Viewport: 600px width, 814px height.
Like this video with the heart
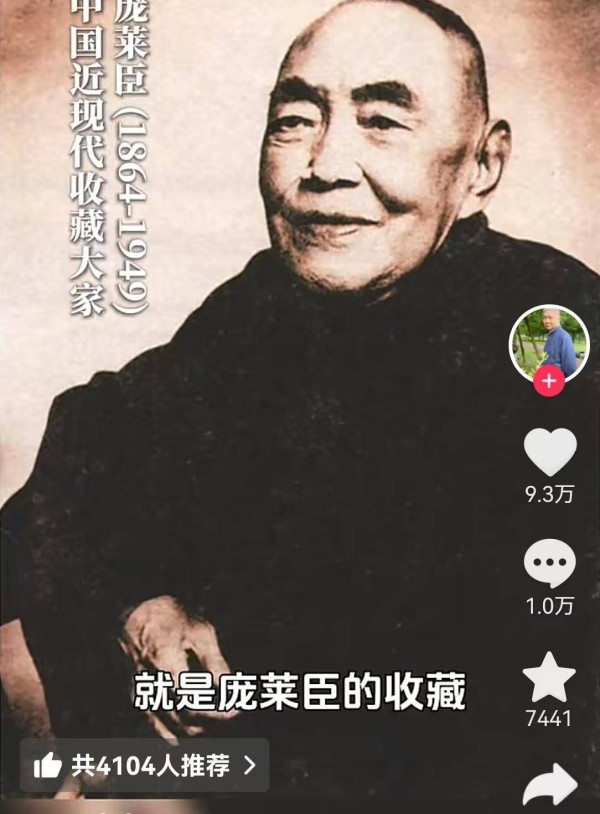click(550, 452)
